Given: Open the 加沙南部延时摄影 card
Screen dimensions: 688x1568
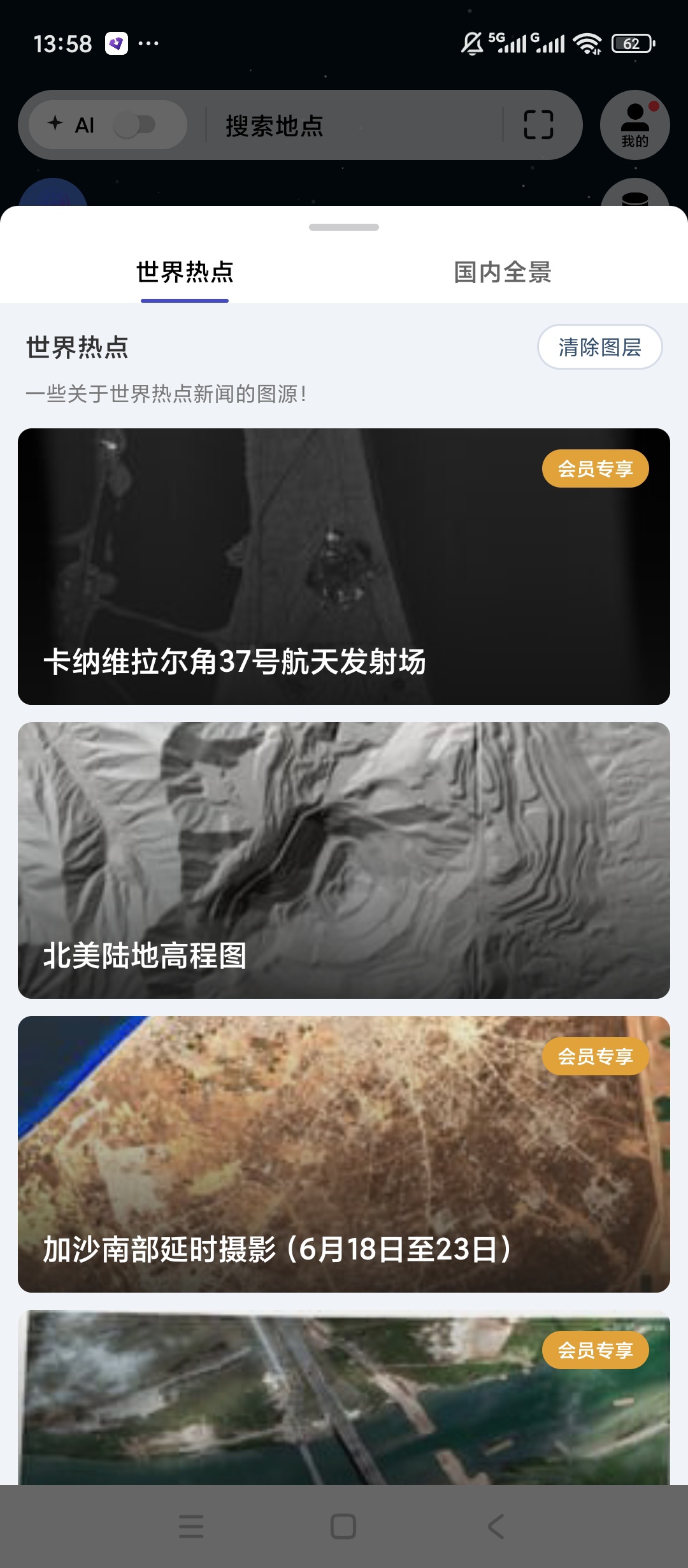Looking at the screenshot, I should (344, 1154).
